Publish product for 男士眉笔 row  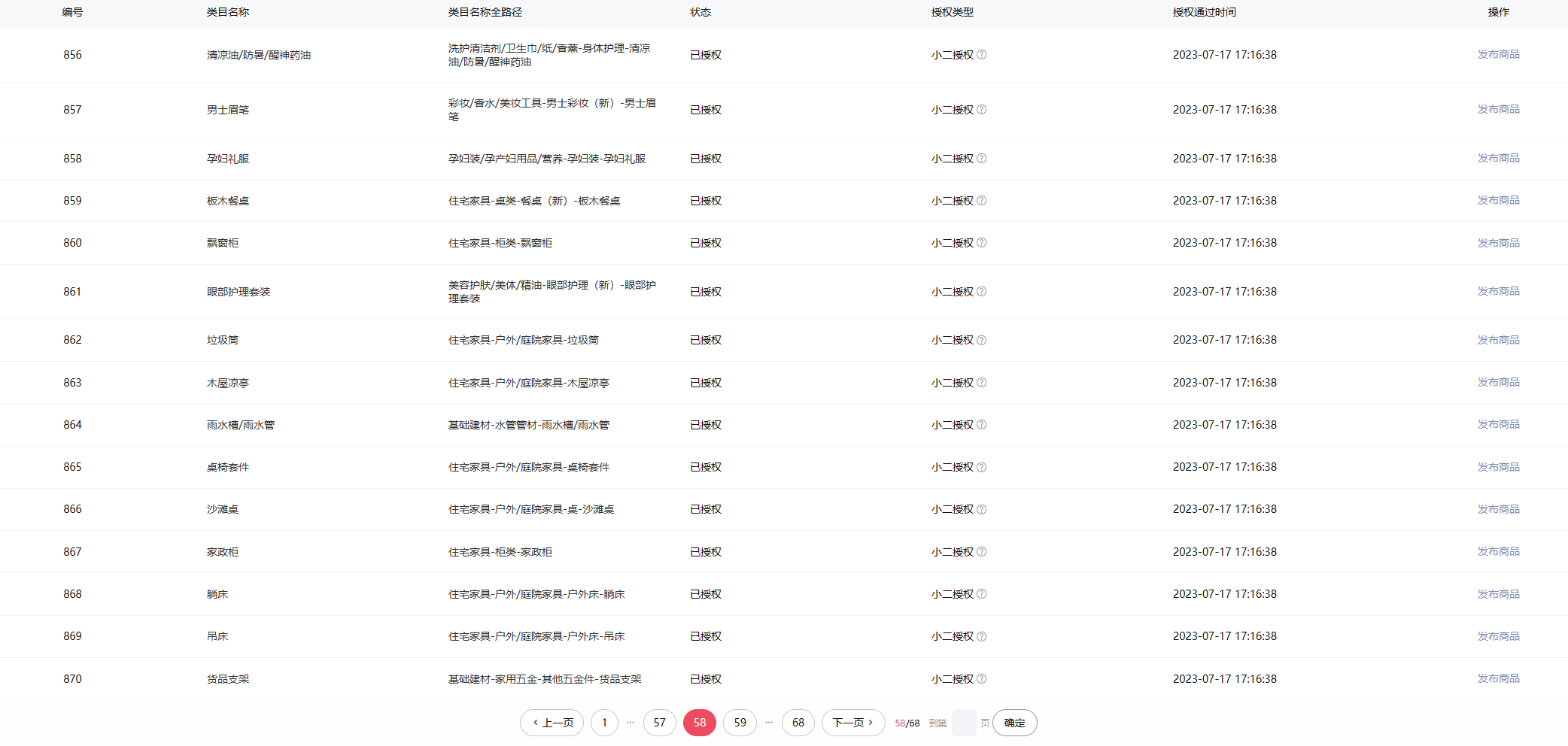point(1498,109)
